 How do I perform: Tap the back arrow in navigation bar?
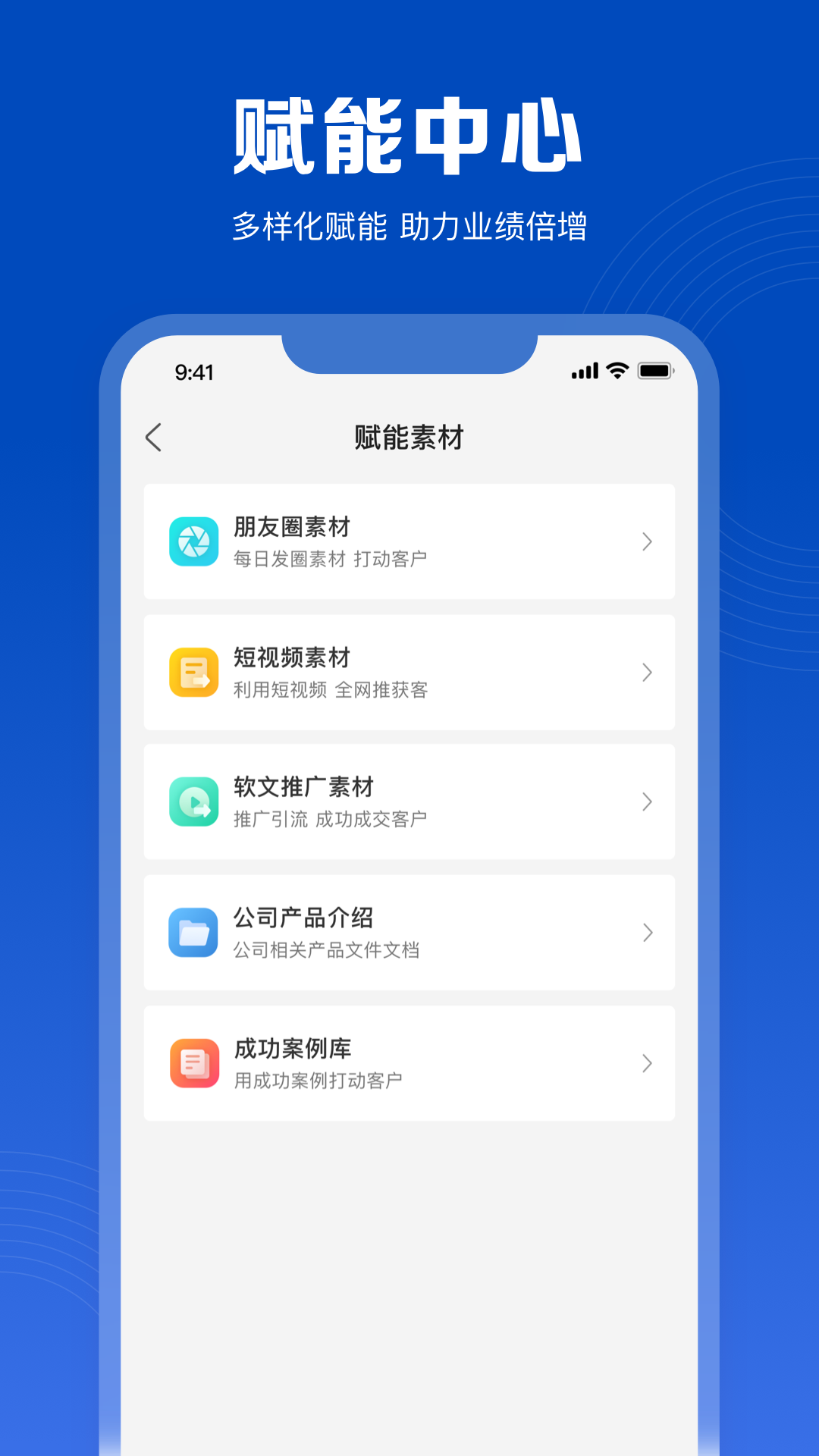click(x=154, y=438)
